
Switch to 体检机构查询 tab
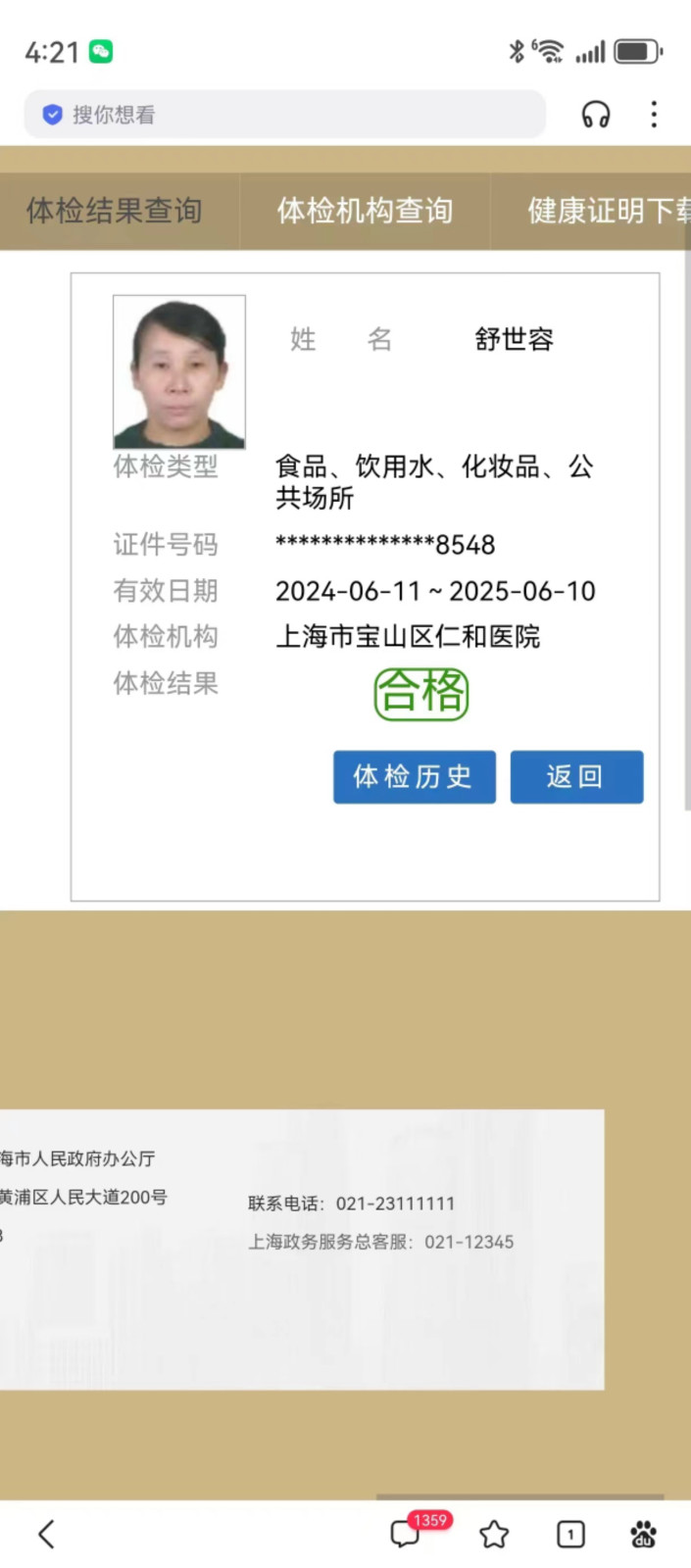(365, 211)
